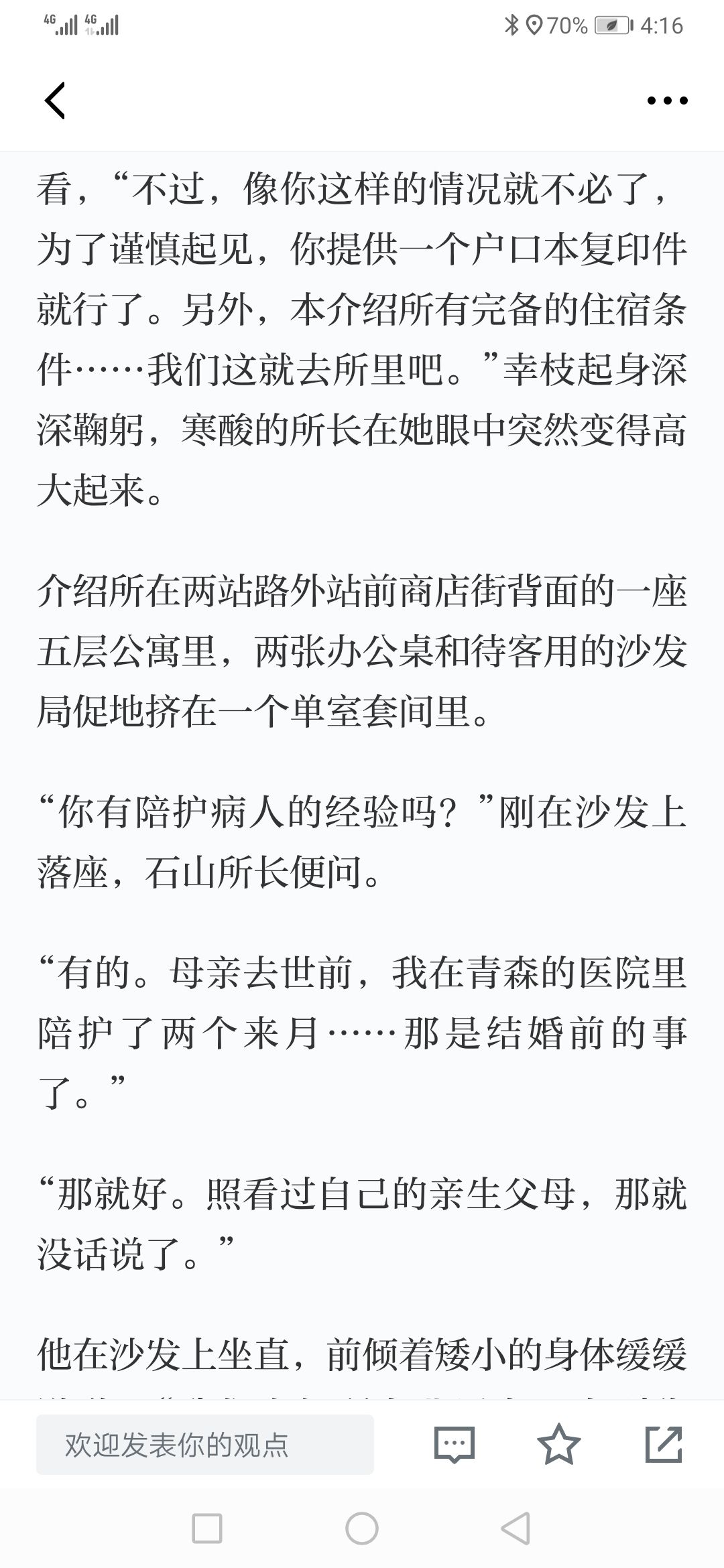Screen dimensions: 724x1568
Task: Tap the 欢迎发表你的观点 comment field
Action: [x=205, y=1445]
